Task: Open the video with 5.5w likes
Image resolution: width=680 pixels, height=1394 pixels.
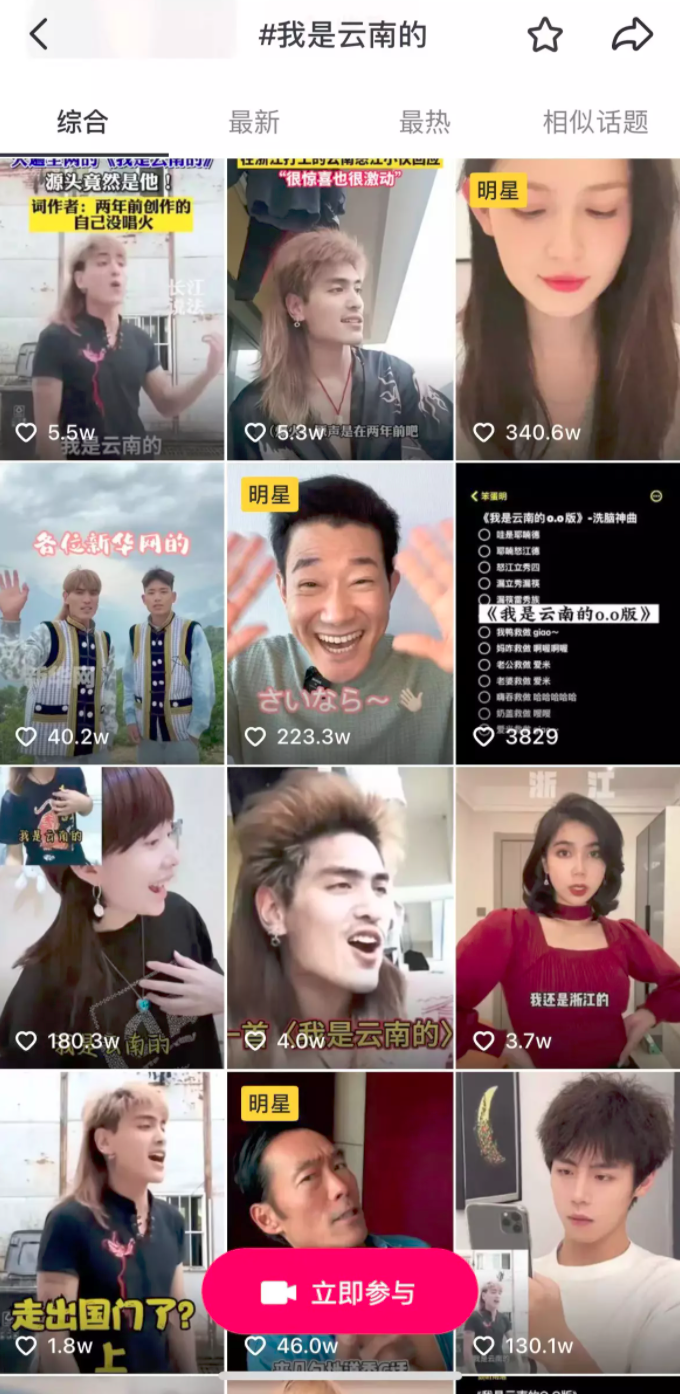Action: pyautogui.click(x=112, y=310)
